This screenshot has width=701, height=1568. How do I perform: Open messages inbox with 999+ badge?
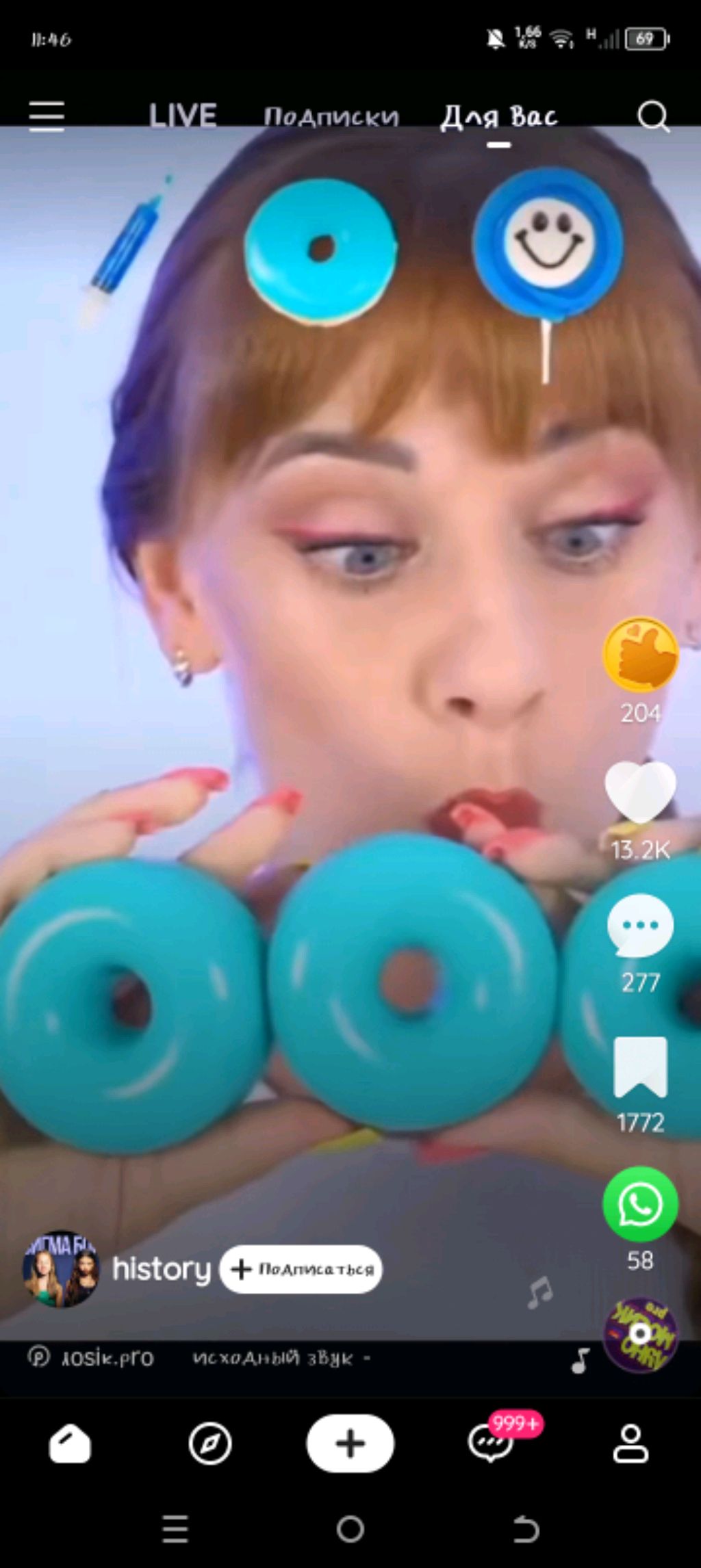pos(492,1443)
